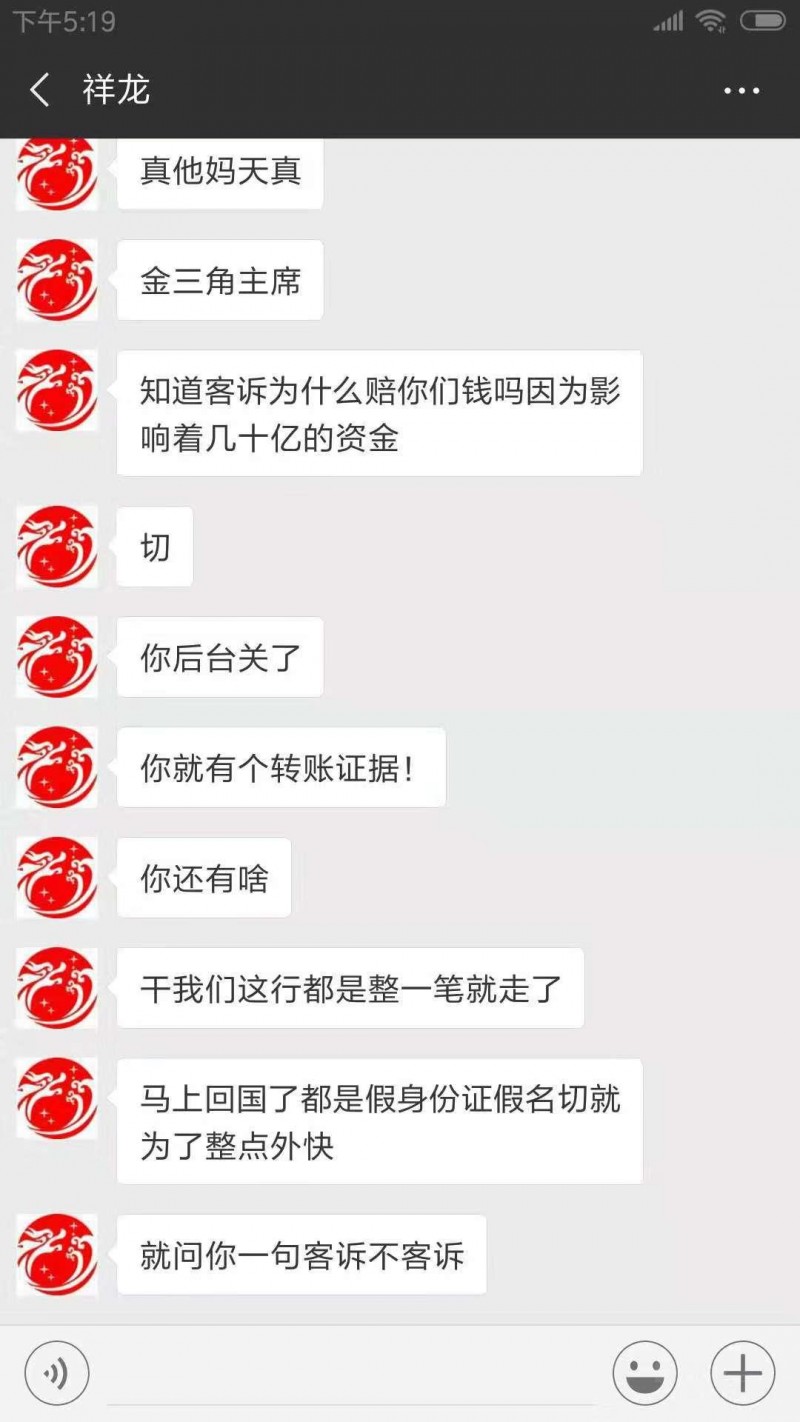
Task: Tap the message 你就有个转账证据!
Action: pyautogui.click(x=280, y=767)
